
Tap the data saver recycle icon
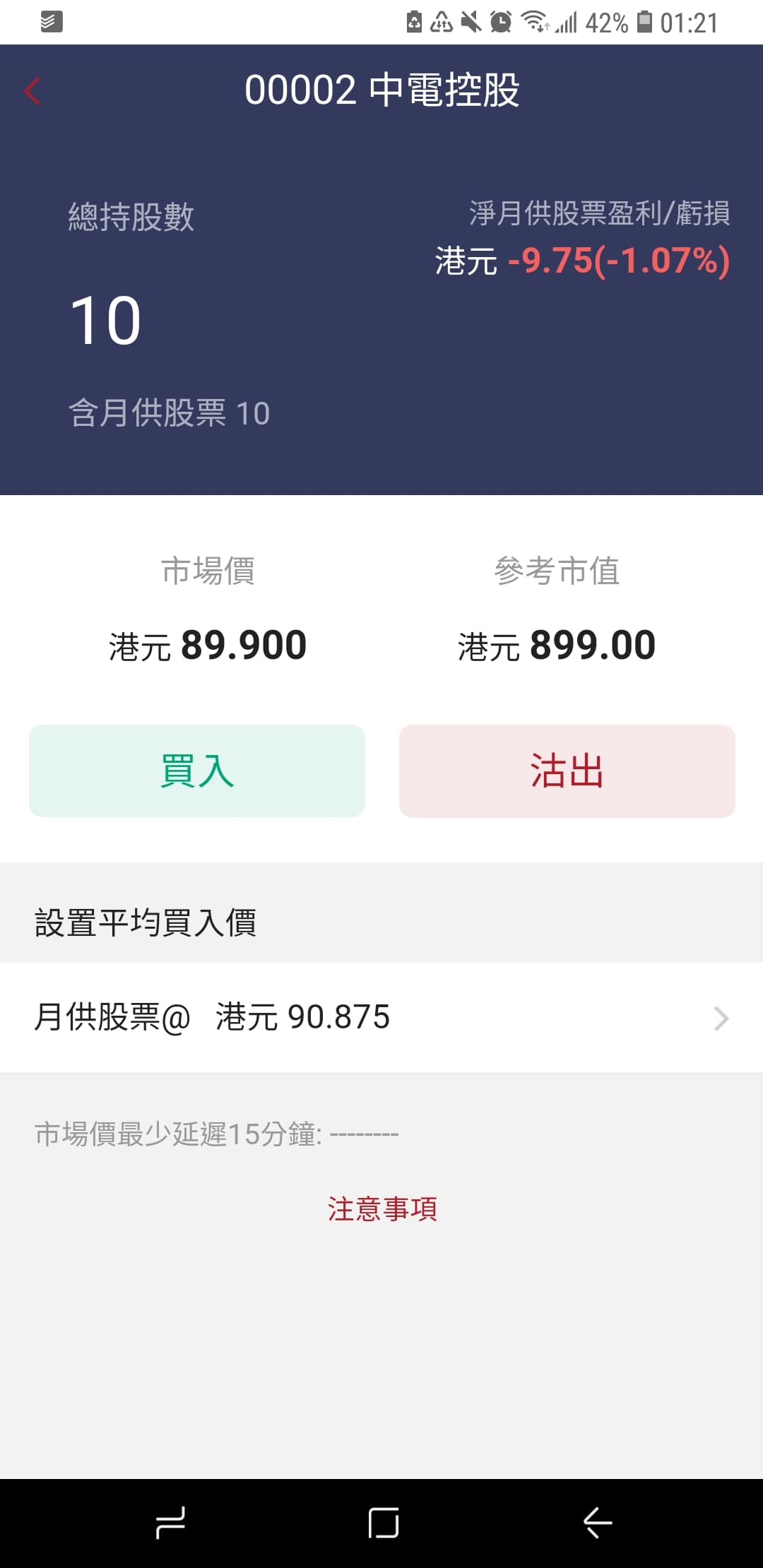441,23
